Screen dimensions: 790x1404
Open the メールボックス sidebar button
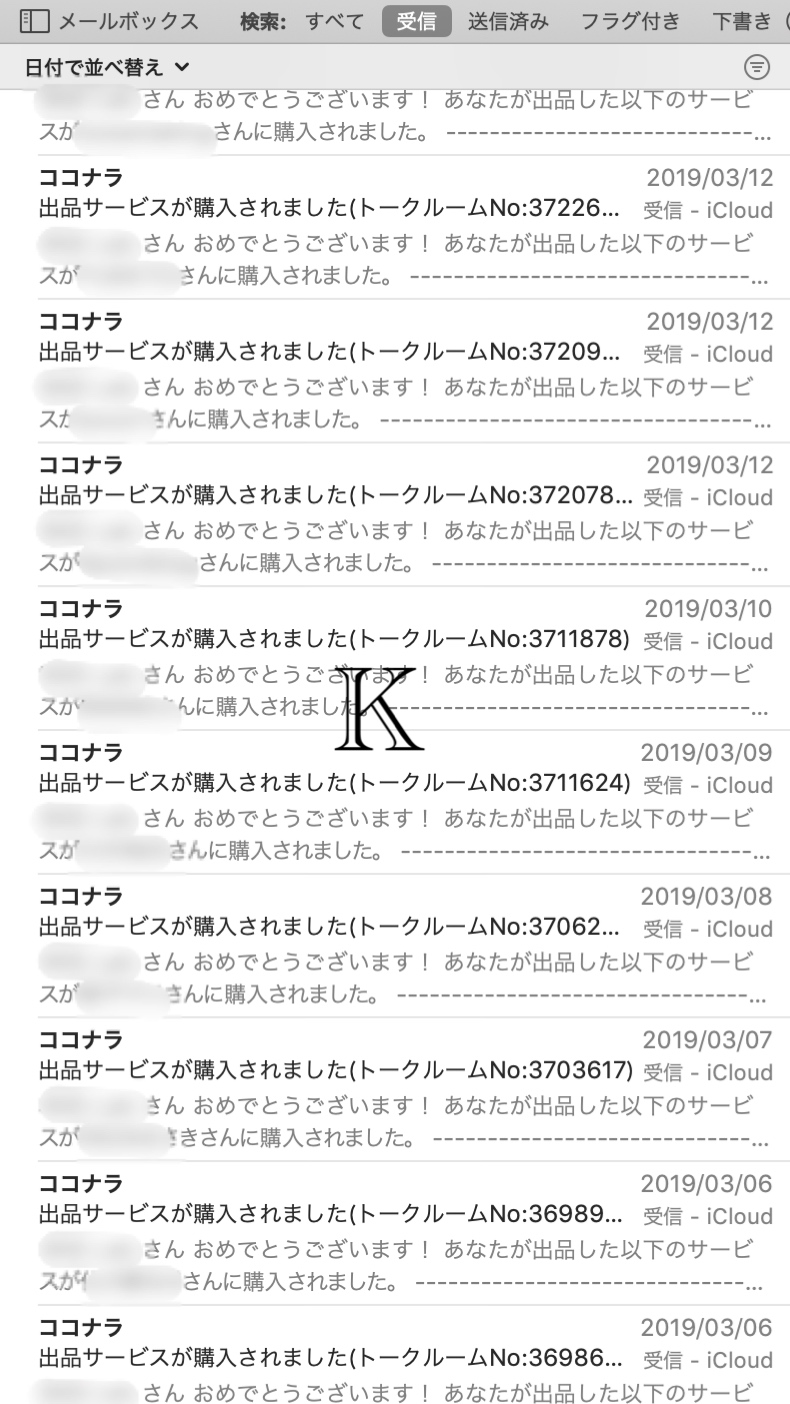tap(110, 21)
